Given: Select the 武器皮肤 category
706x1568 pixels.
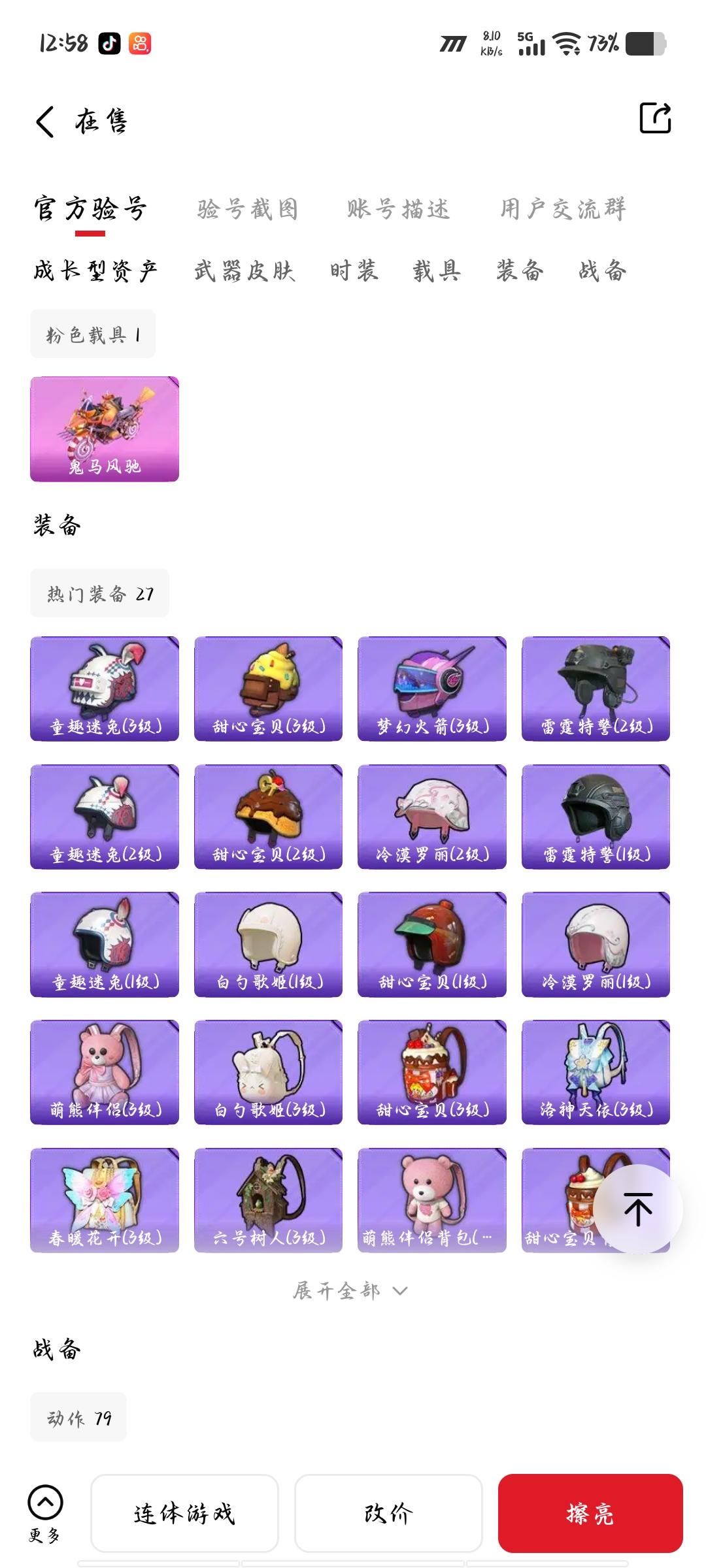Looking at the screenshot, I should (x=244, y=270).
